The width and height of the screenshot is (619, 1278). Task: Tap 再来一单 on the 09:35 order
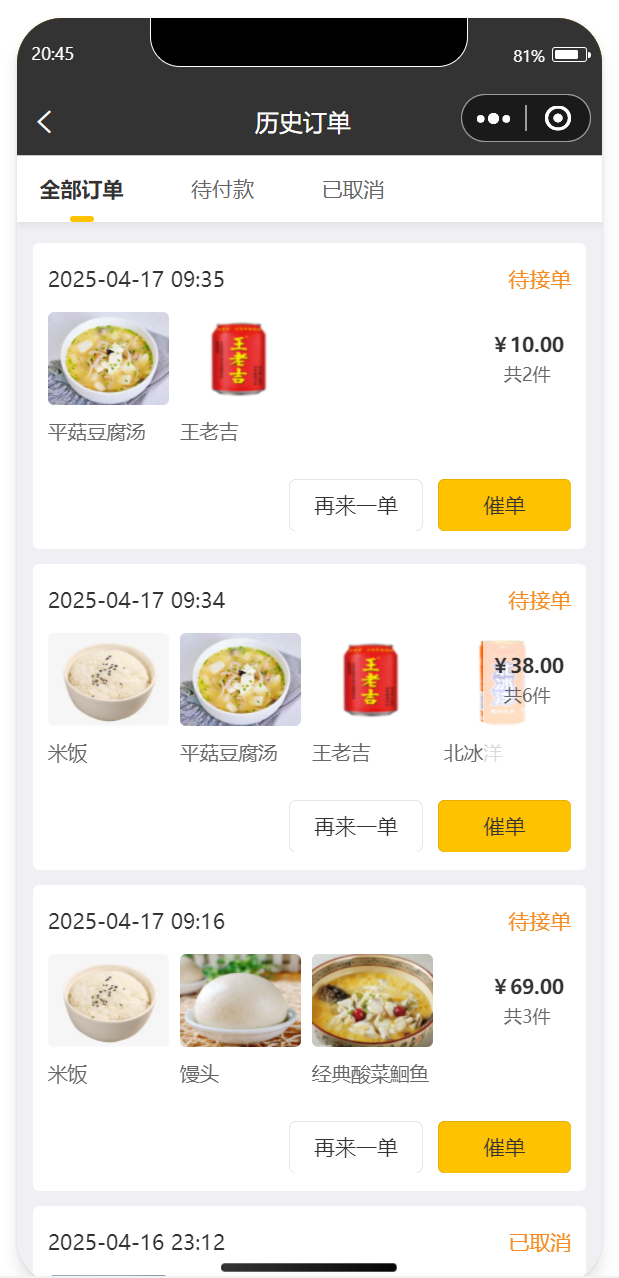point(355,505)
